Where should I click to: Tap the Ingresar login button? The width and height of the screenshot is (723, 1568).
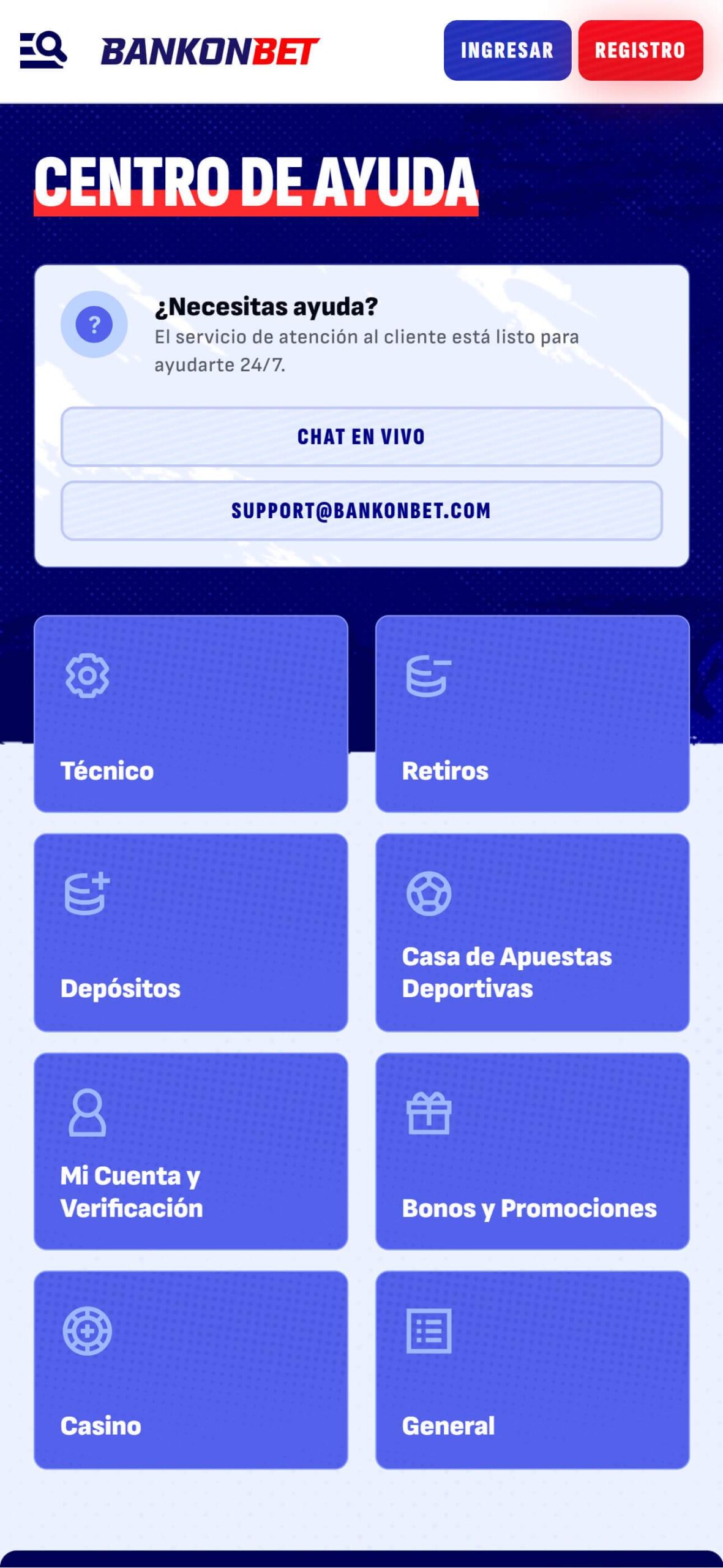507,50
